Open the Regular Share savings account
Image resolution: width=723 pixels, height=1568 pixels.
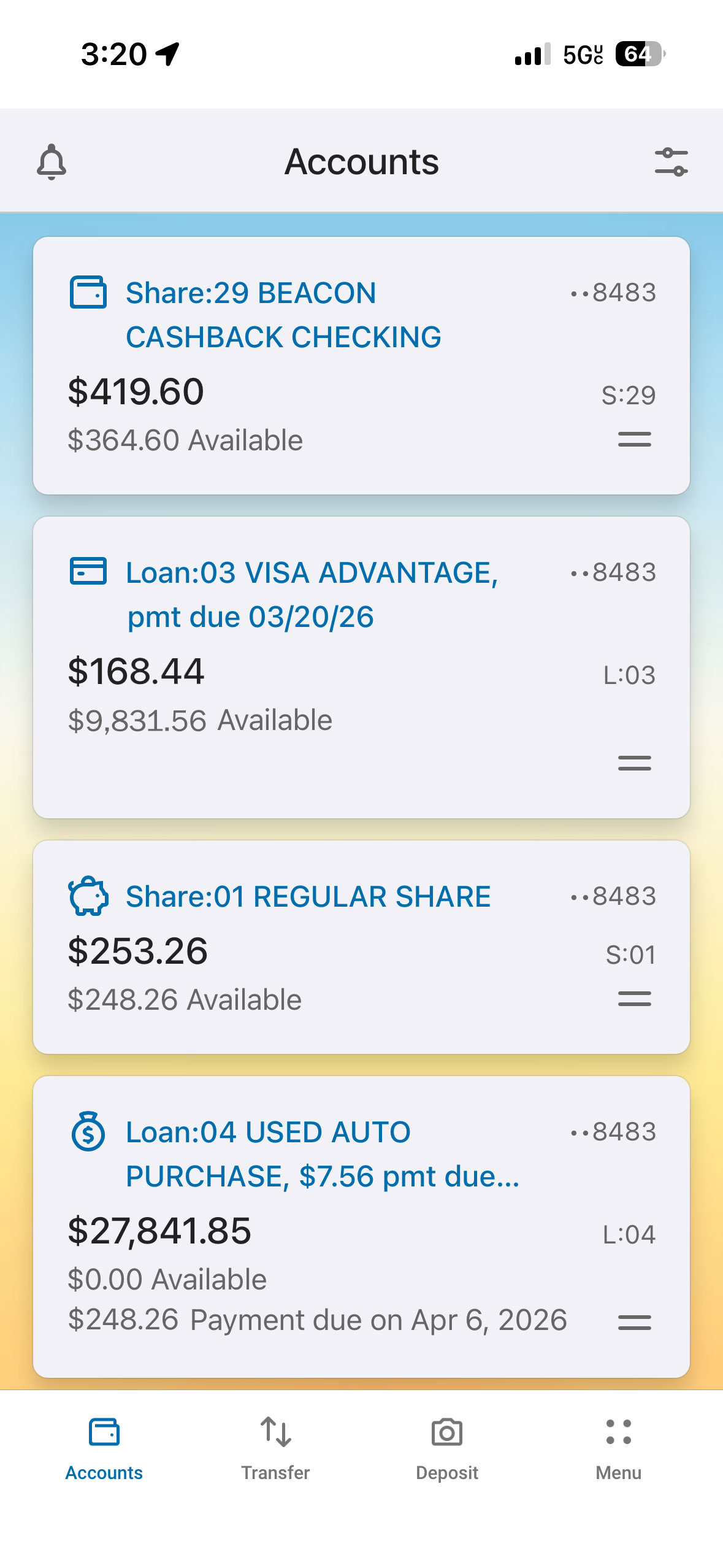[361, 947]
